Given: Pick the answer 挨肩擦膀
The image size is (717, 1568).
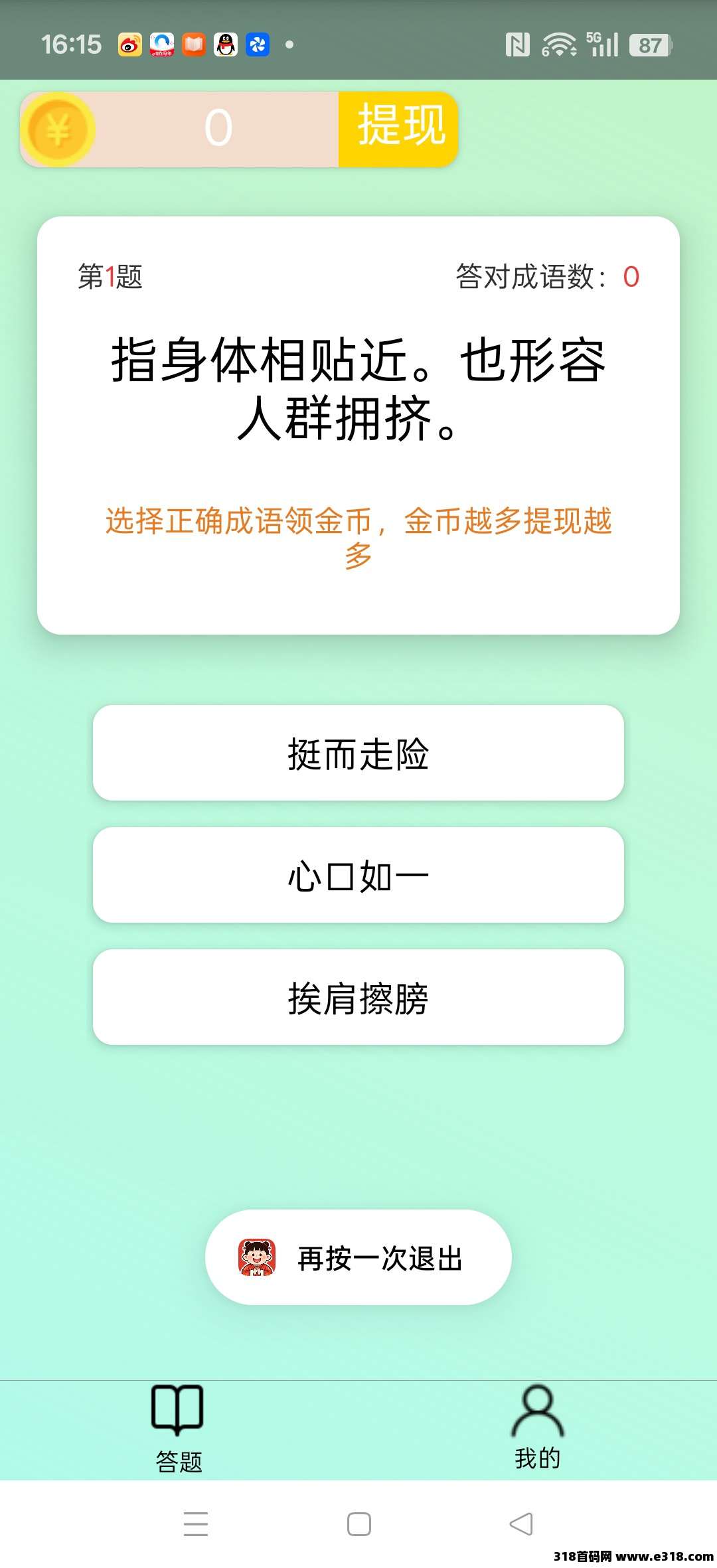Looking at the screenshot, I should coord(358,997).
